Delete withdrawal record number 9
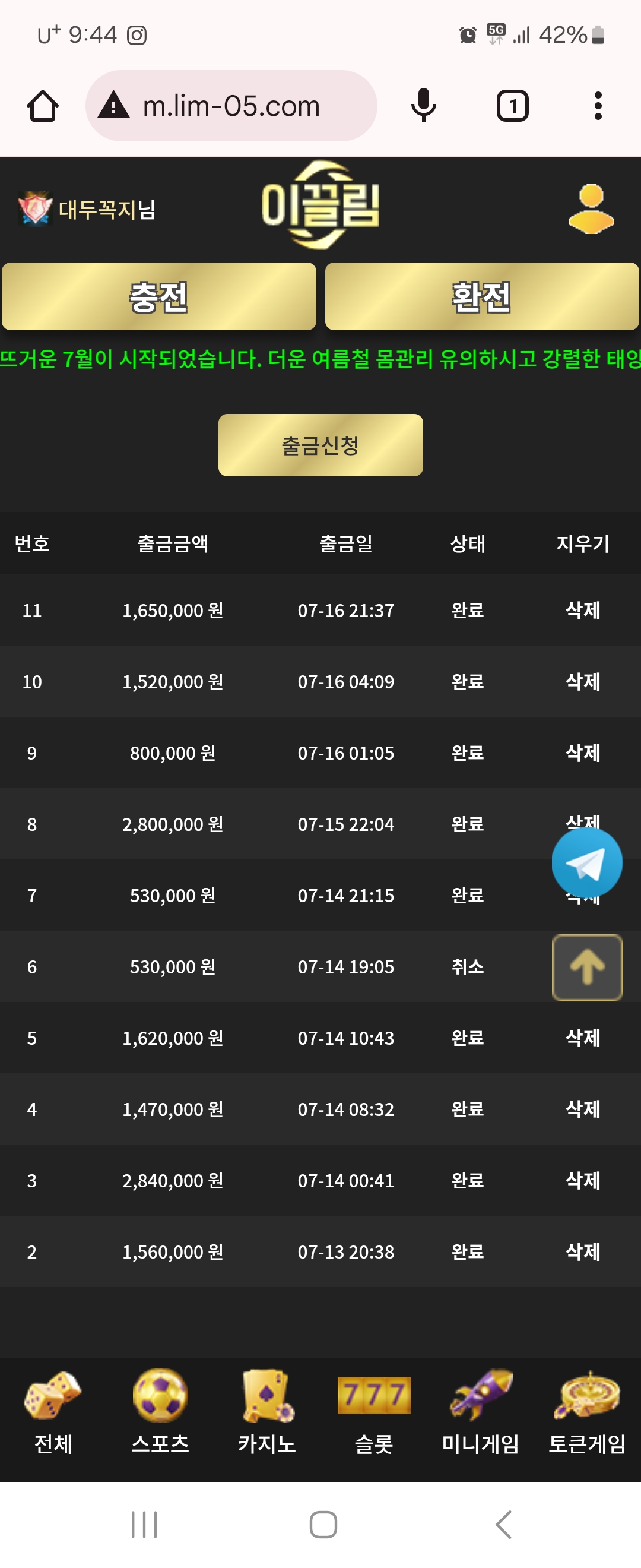Screen dimensions: 641x1568 [583, 753]
